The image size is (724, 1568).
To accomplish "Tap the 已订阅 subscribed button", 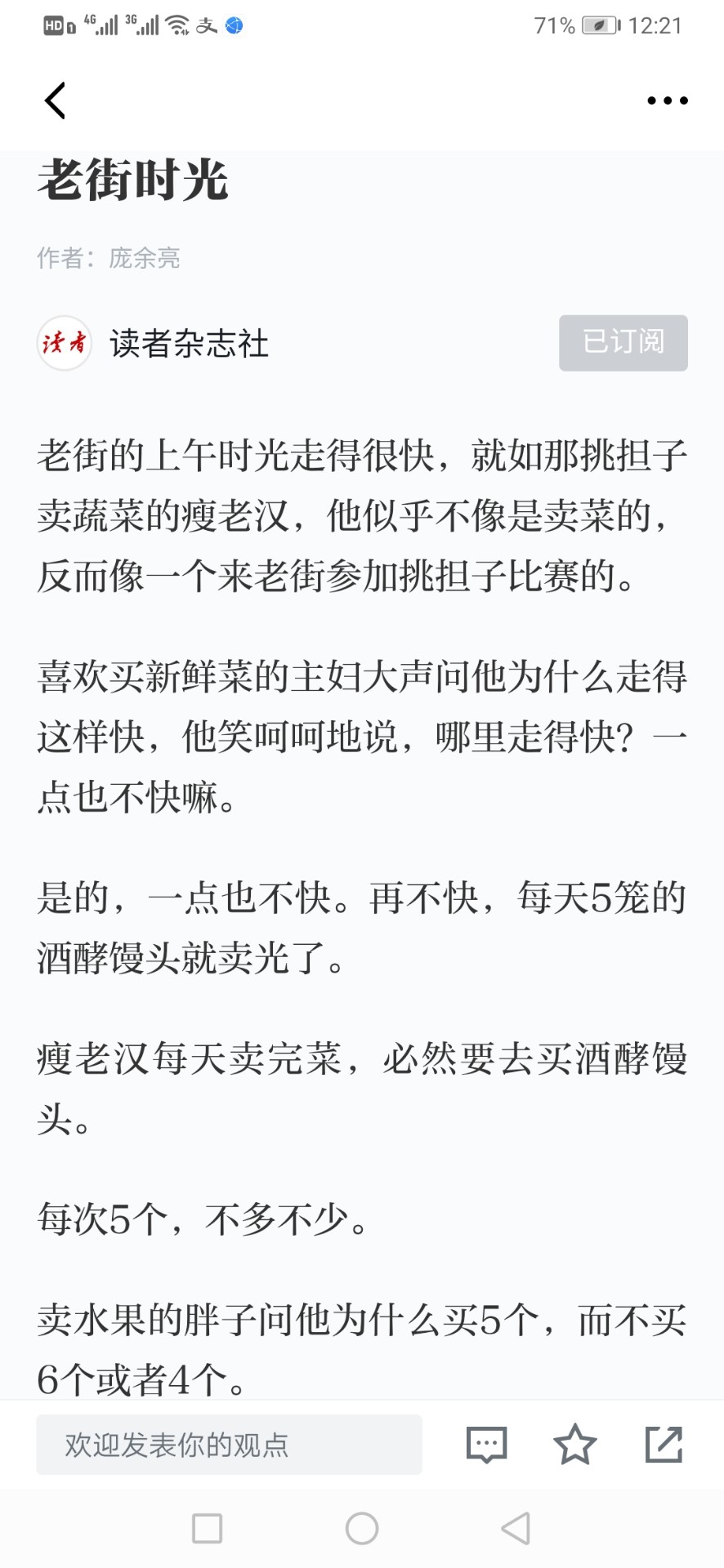I will click(x=623, y=343).
